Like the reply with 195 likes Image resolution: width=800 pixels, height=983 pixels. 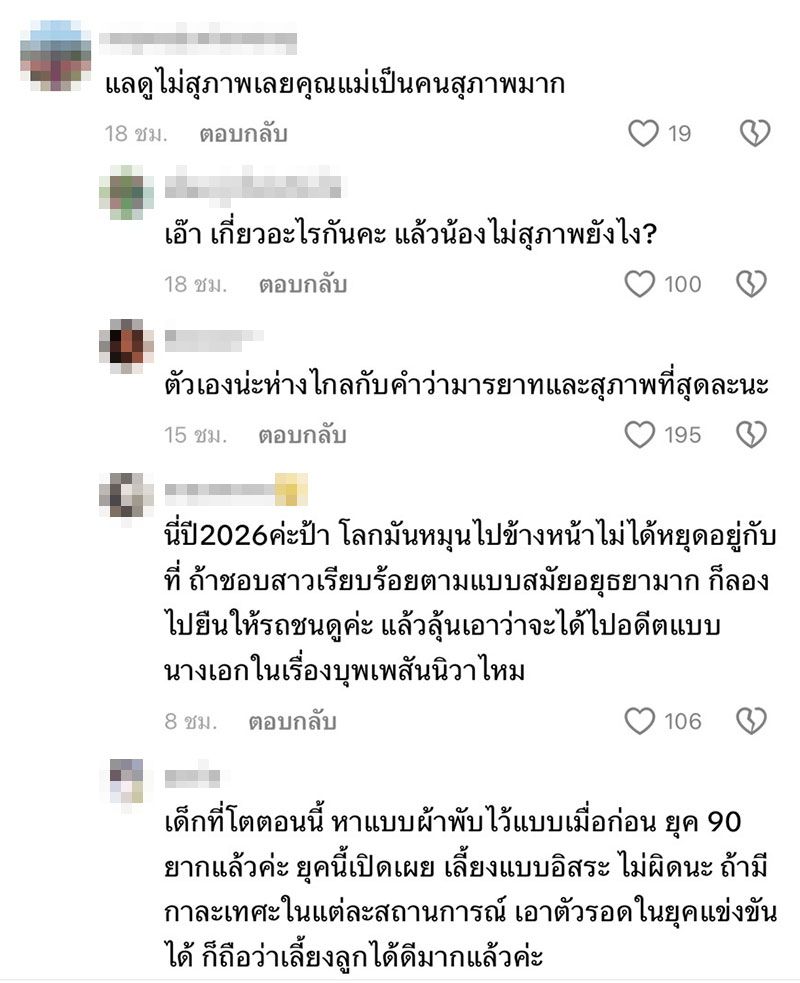[640, 434]
